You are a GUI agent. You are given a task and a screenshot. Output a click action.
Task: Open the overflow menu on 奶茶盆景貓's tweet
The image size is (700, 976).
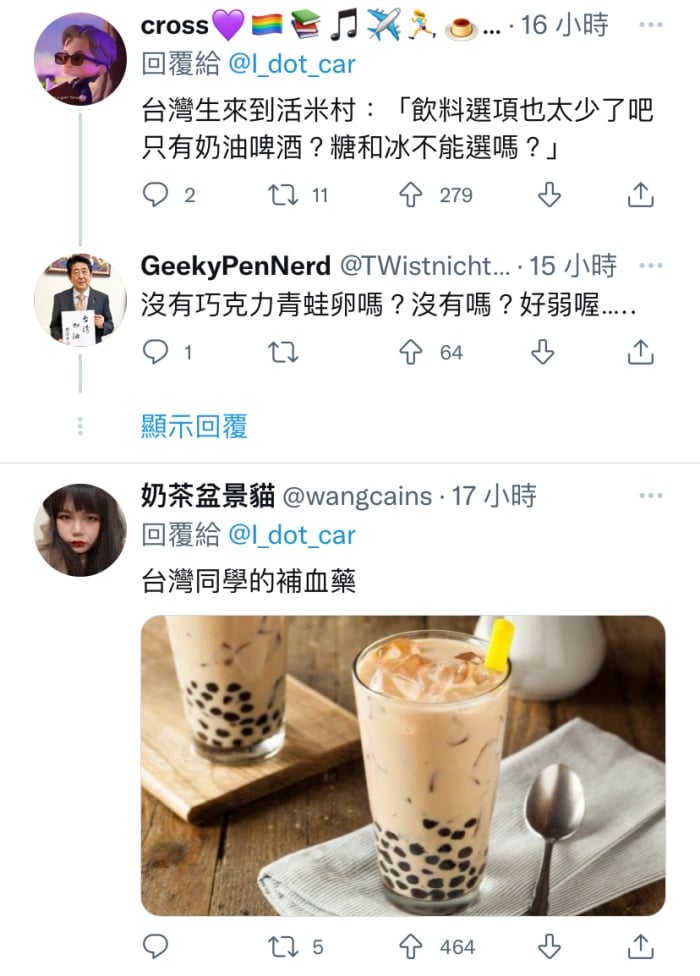click(x=650, y=496)
